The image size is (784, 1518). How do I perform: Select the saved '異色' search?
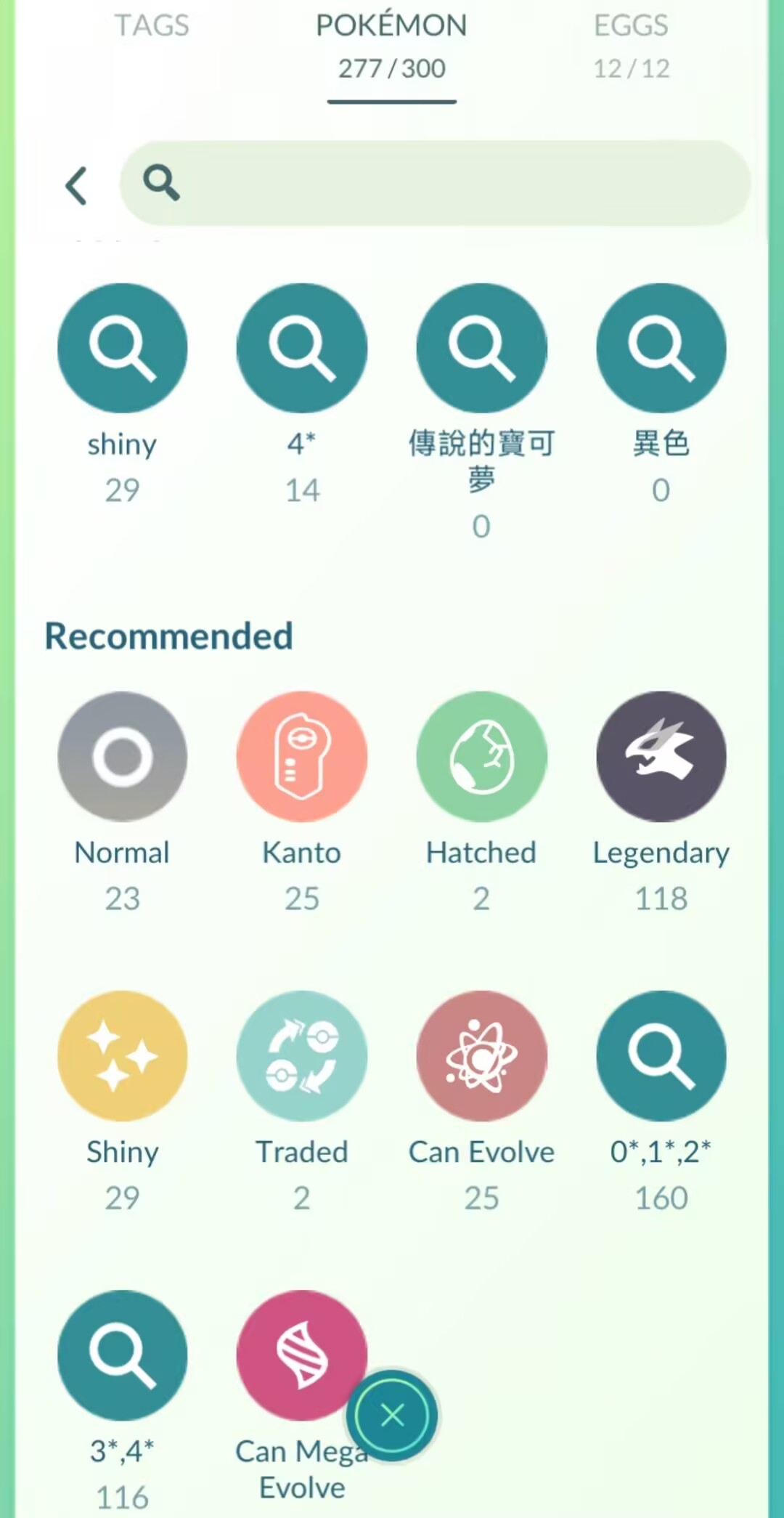point(661,349)
